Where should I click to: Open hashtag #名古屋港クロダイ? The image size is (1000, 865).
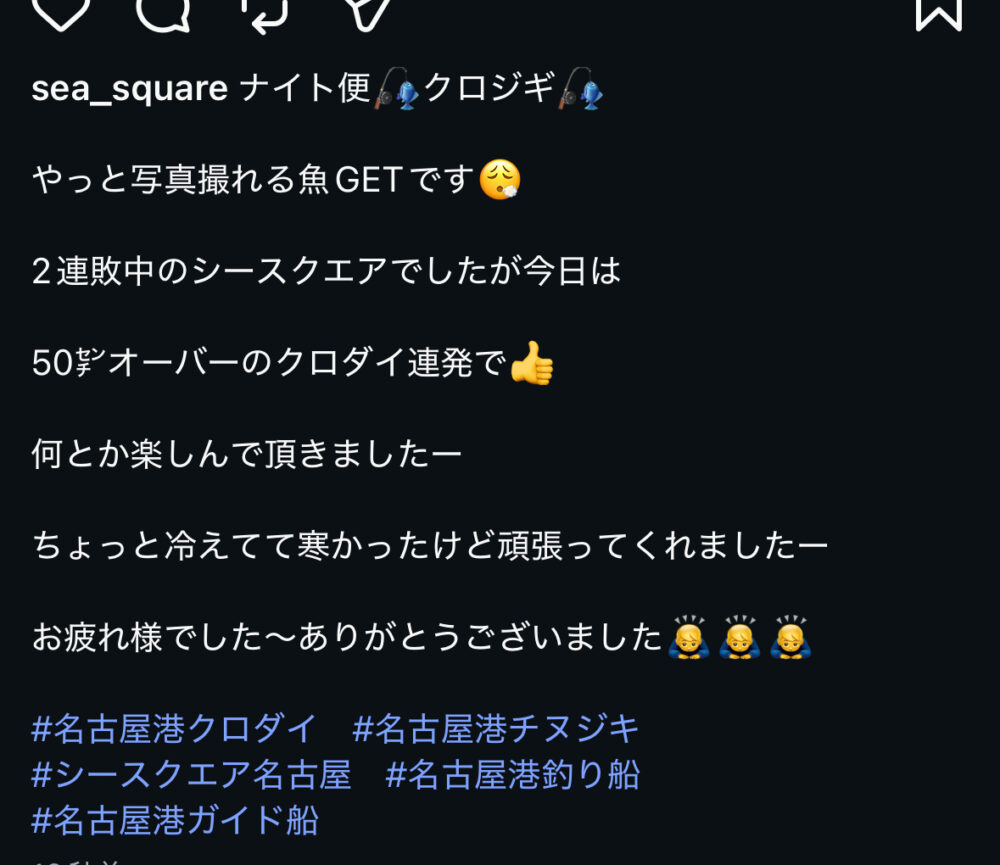175,728
